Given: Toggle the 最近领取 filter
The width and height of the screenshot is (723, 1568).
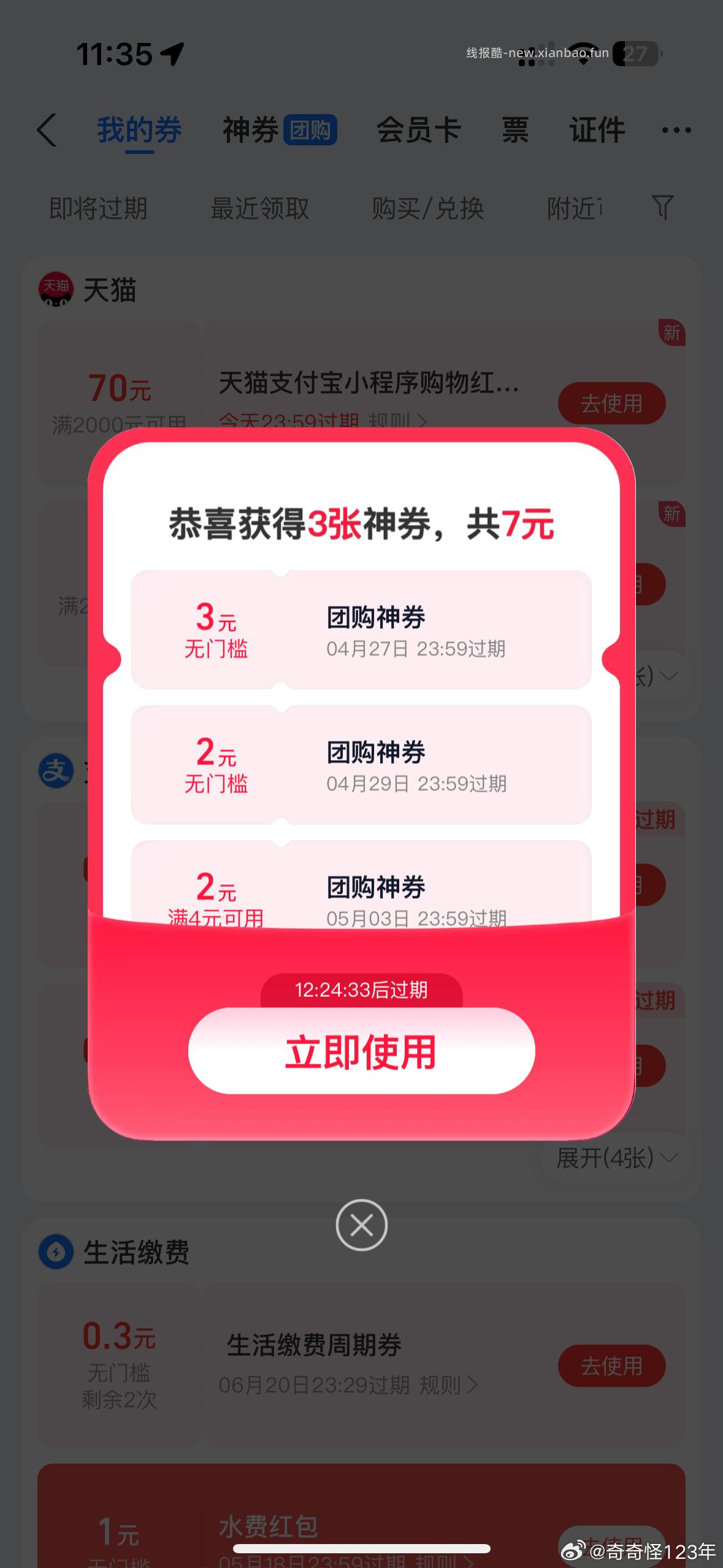Looking at the screenshot, I should coord(260,209).
